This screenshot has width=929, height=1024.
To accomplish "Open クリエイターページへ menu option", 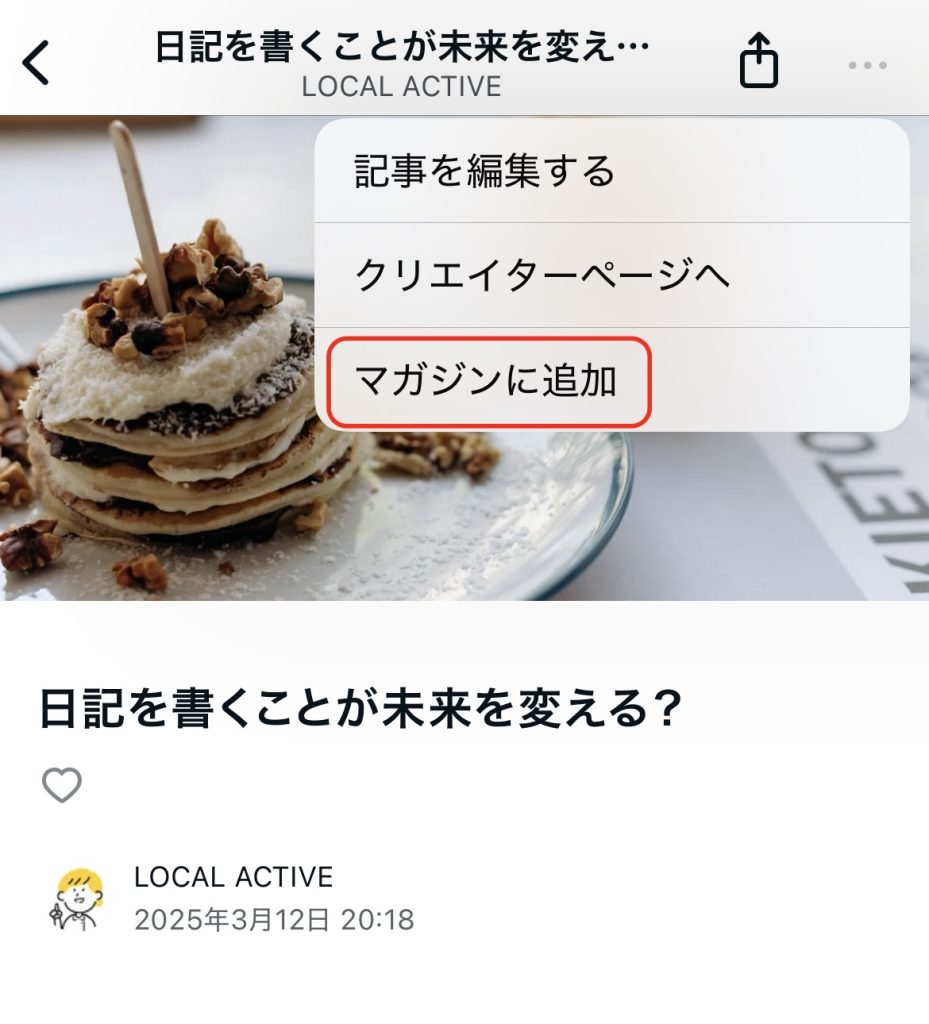I will pyautogui.click(x=543, y=276).
